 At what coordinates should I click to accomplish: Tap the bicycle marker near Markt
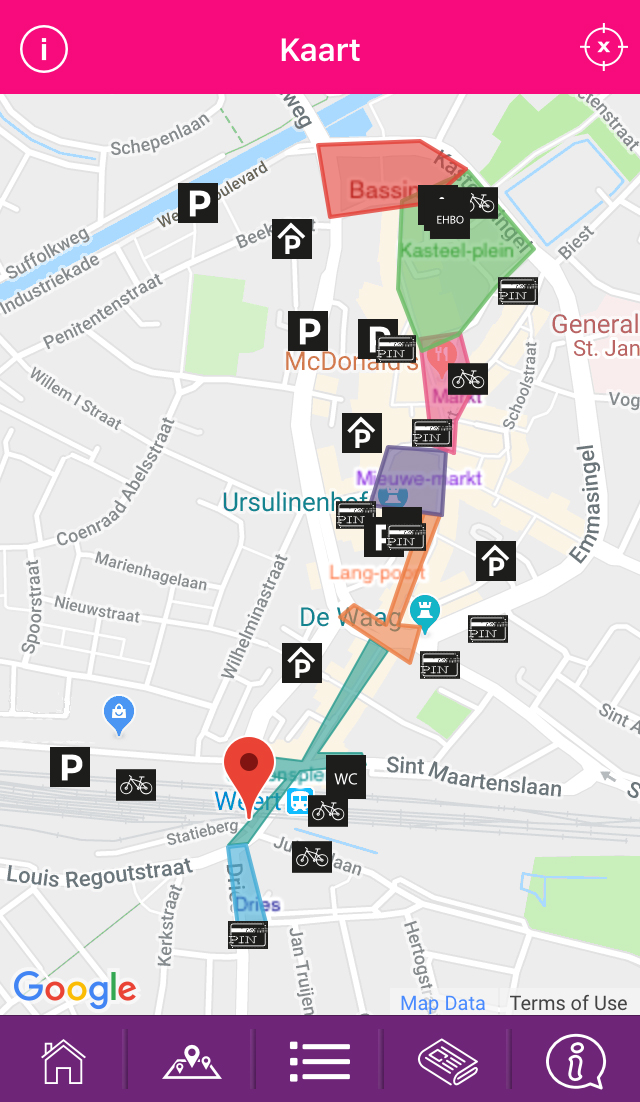tap(468, 379)
